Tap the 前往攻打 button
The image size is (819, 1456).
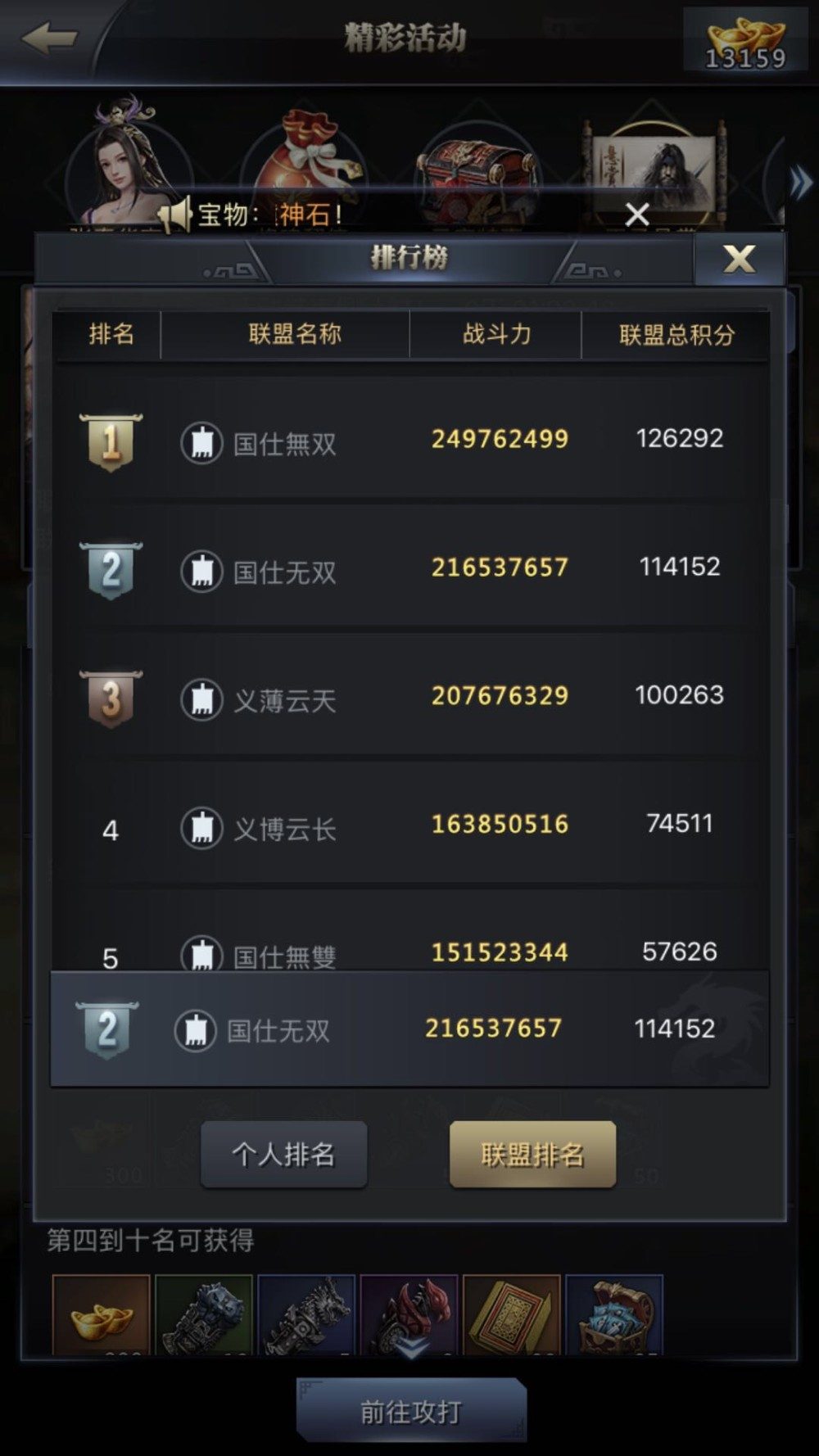point(411,1411)
